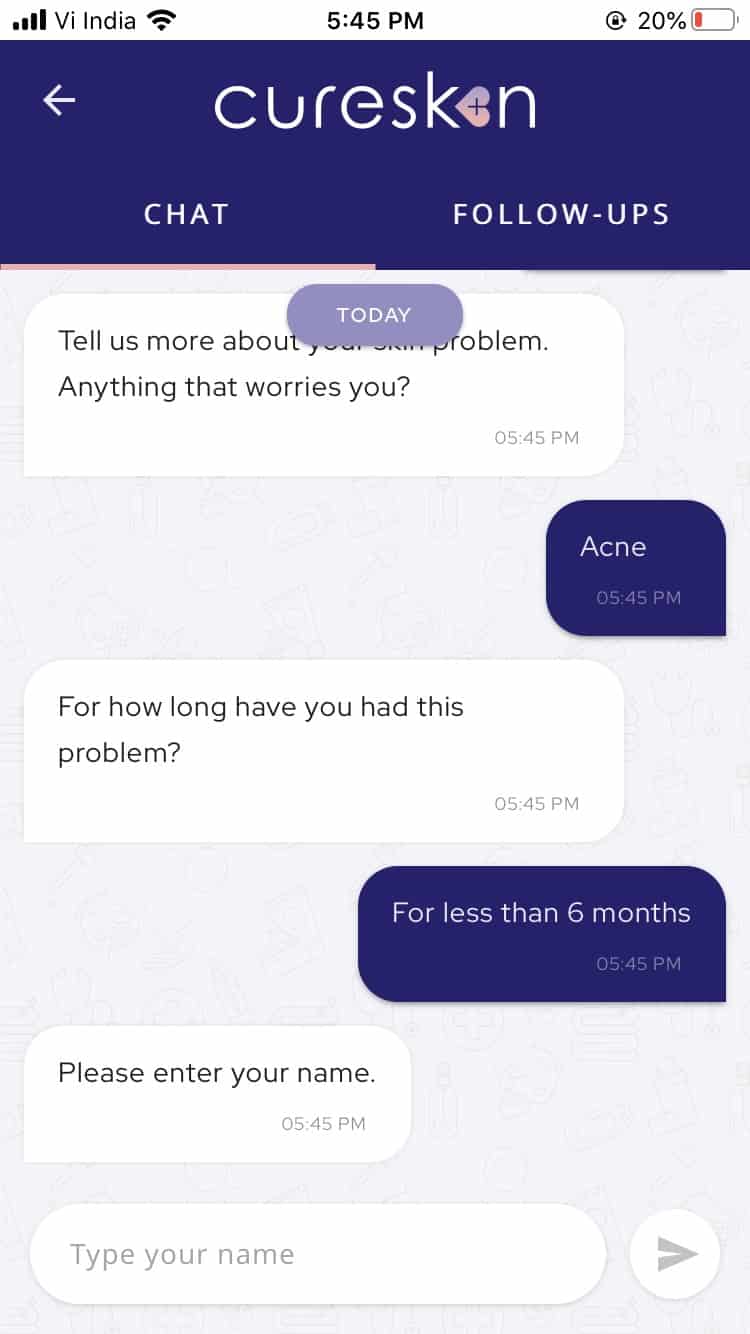Focus the Type your name field

click(x=318, y=1254)
